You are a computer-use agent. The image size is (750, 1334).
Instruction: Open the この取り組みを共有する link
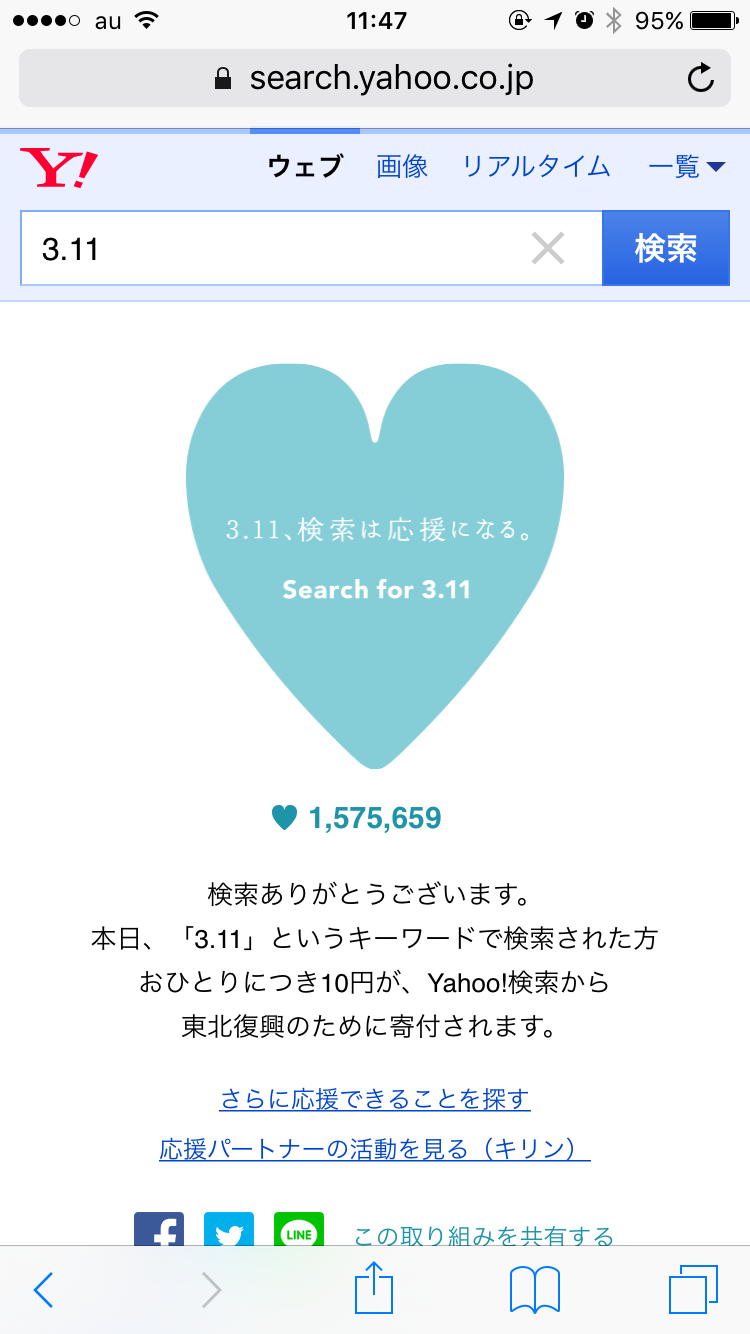click(x=484, y=1236)
